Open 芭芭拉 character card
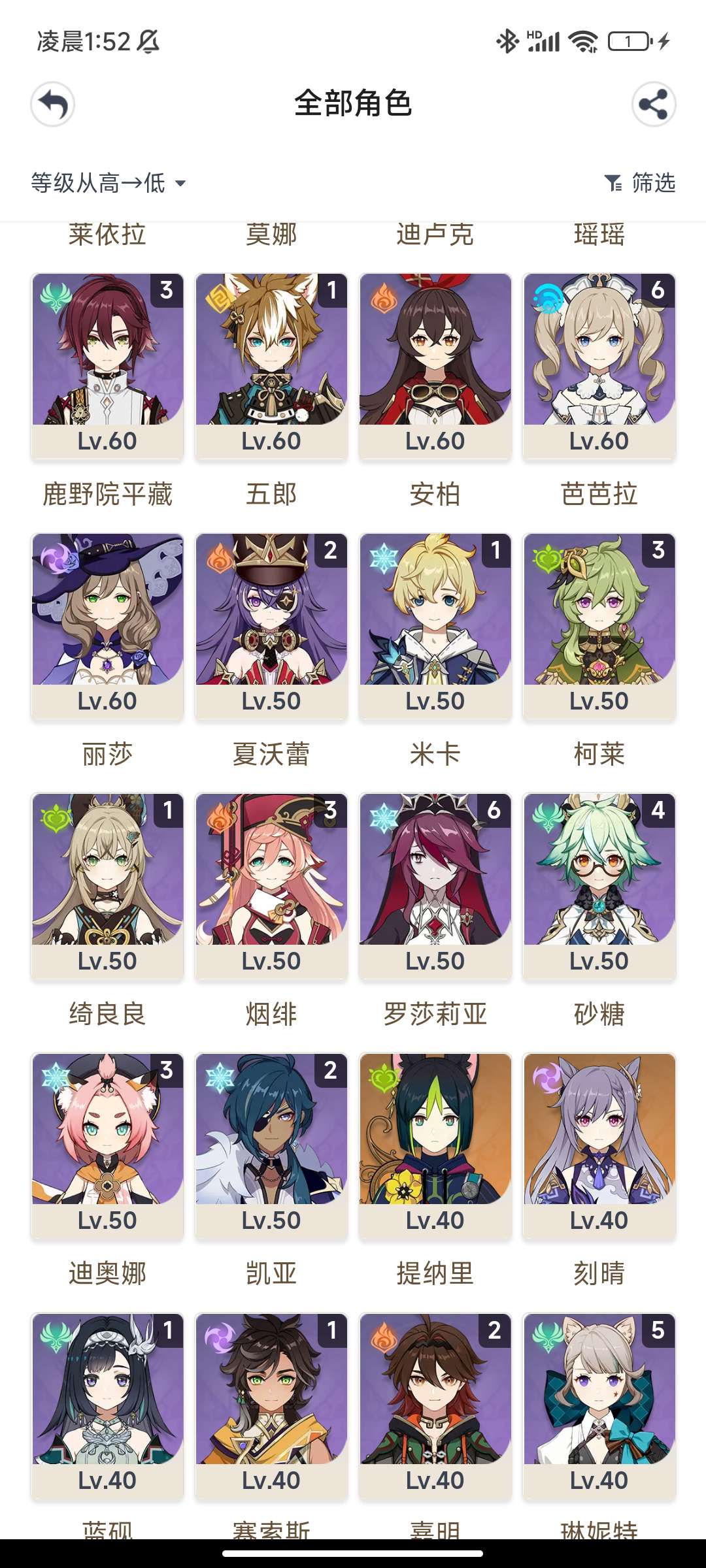This screenshot has height=1568, width=706. pos(599,366)
